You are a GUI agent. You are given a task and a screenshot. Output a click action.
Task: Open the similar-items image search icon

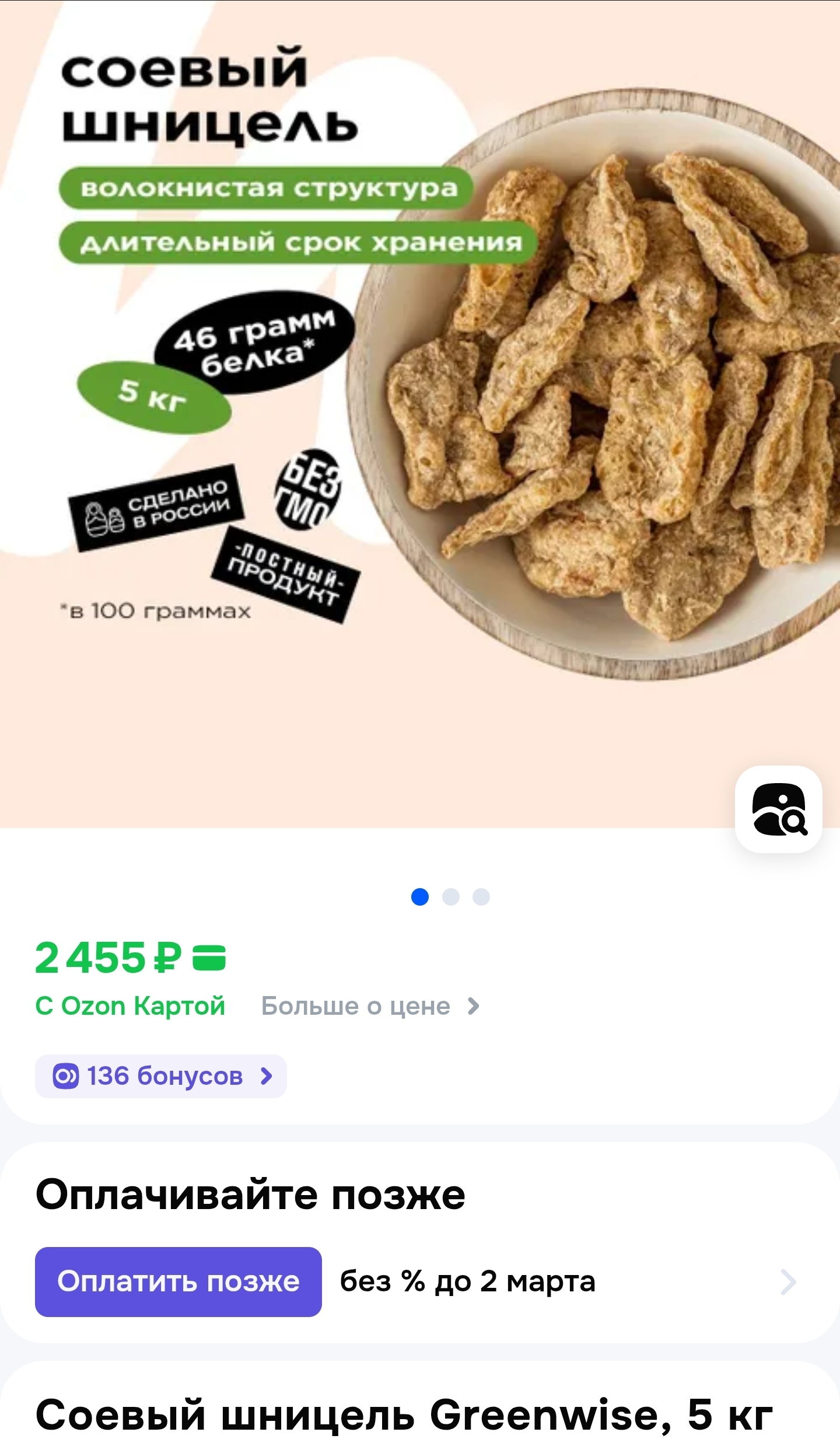[x=778, y=809]
